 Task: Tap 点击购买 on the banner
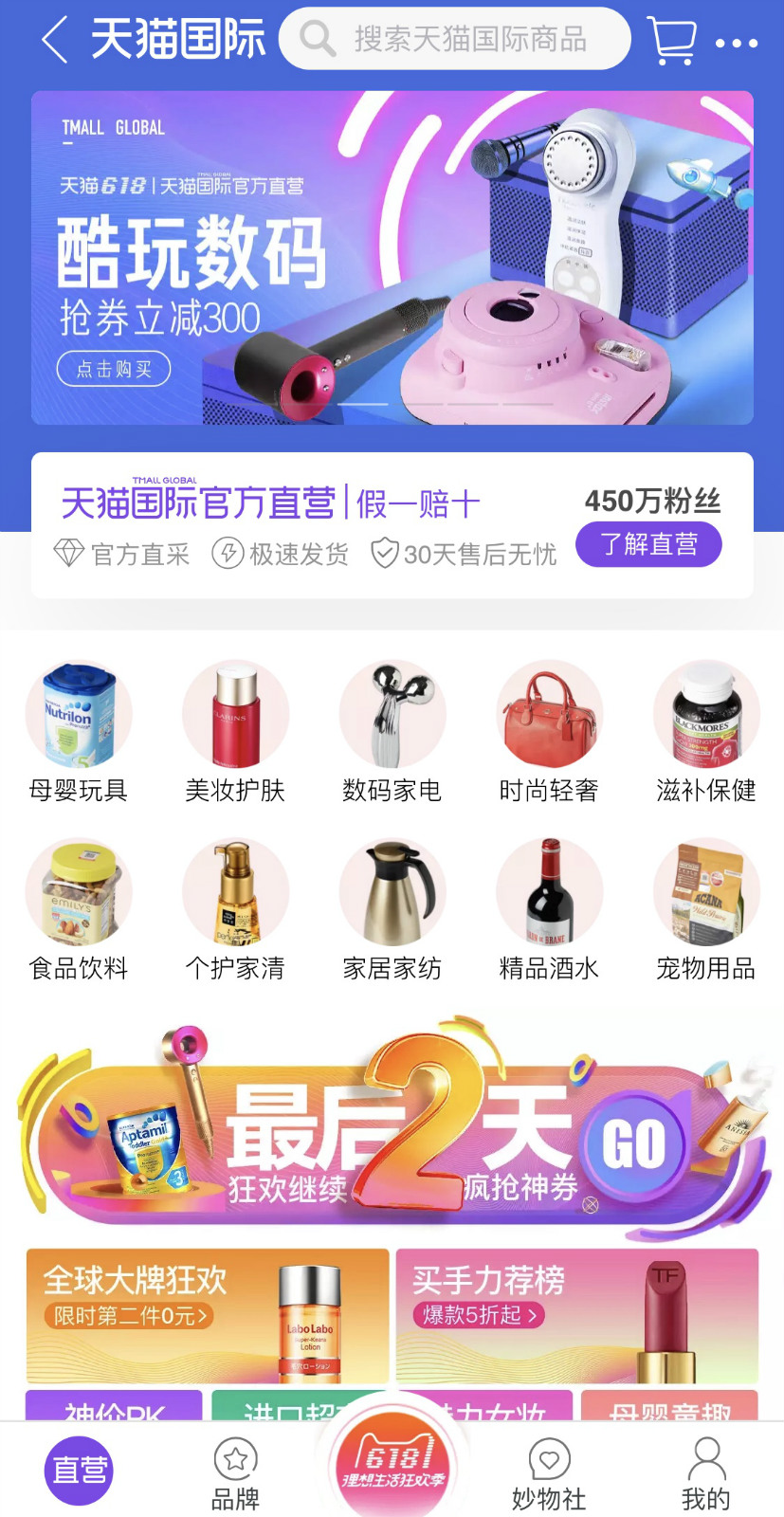coord(114,369)
